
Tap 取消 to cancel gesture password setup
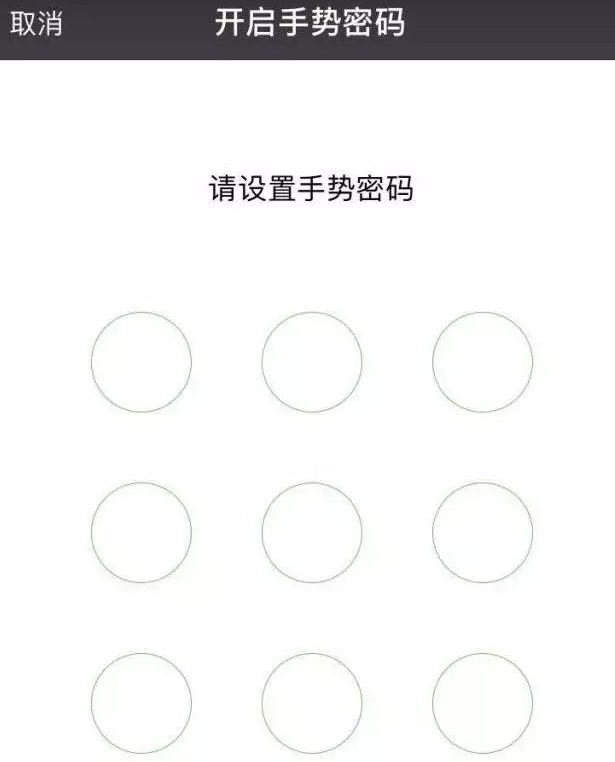click(36, 24)
